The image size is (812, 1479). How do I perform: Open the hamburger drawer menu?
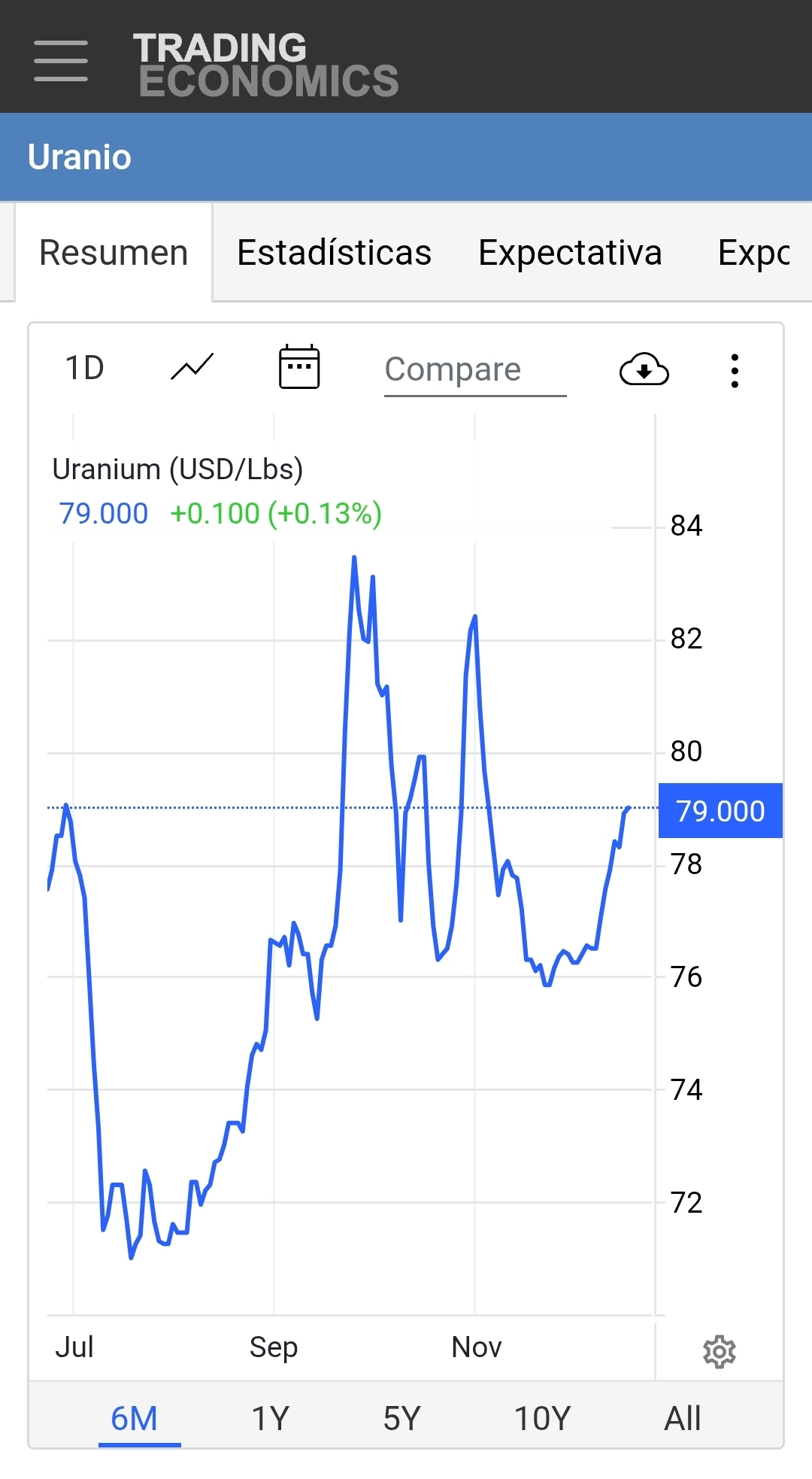61,62
